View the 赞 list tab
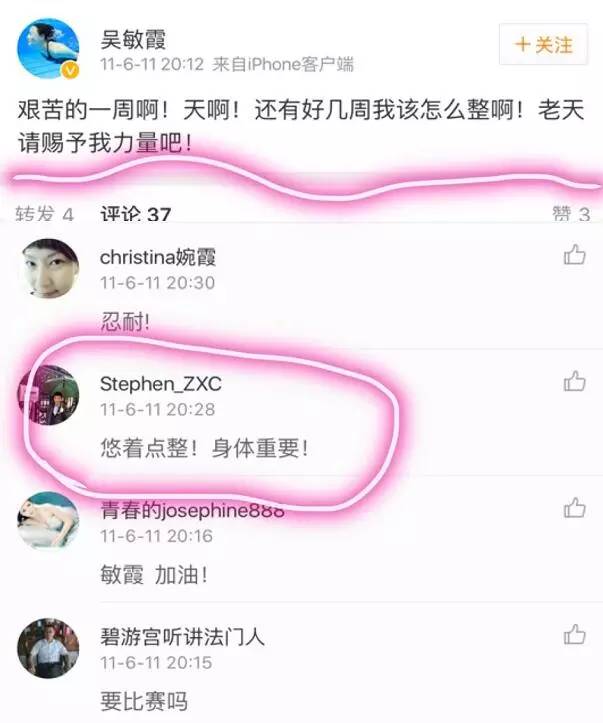This screenshot has width=603, height=723. coord(571,213)
